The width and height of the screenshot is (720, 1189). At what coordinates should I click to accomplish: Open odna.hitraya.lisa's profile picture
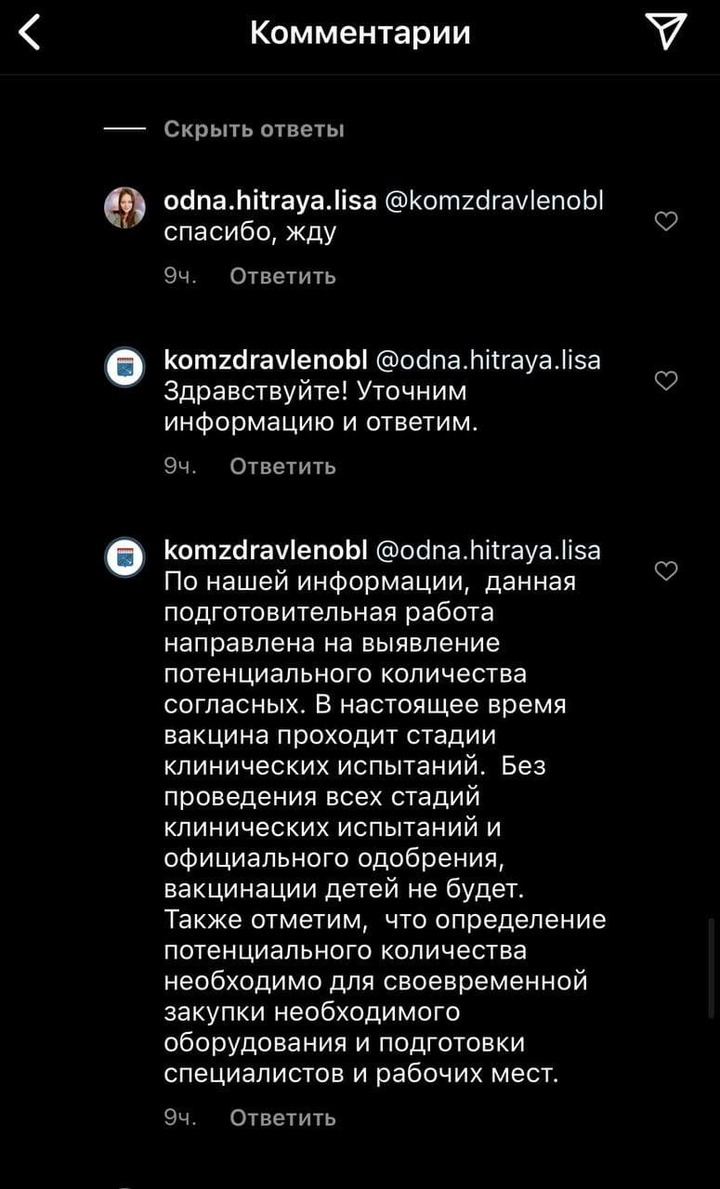click(x=126, y=208)
